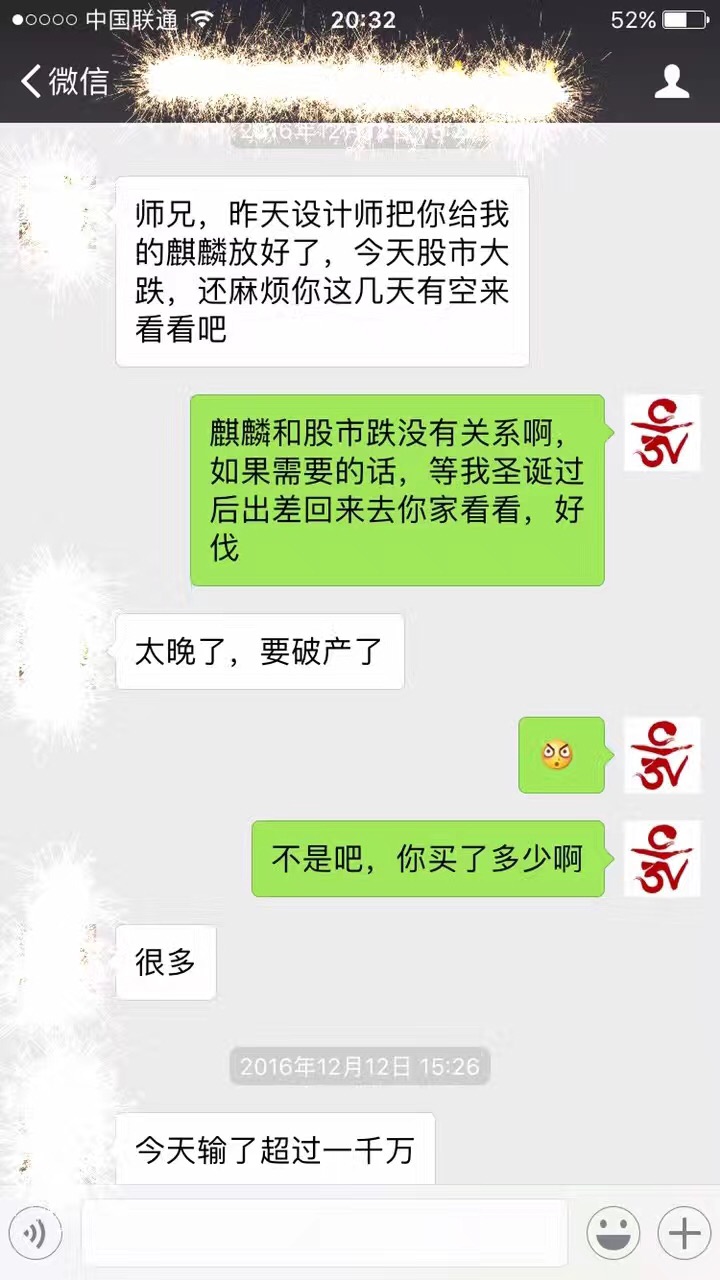This screenshot has height=1280, width=720.
Task: Go back to the 微信 chat list
Action: 64,82
